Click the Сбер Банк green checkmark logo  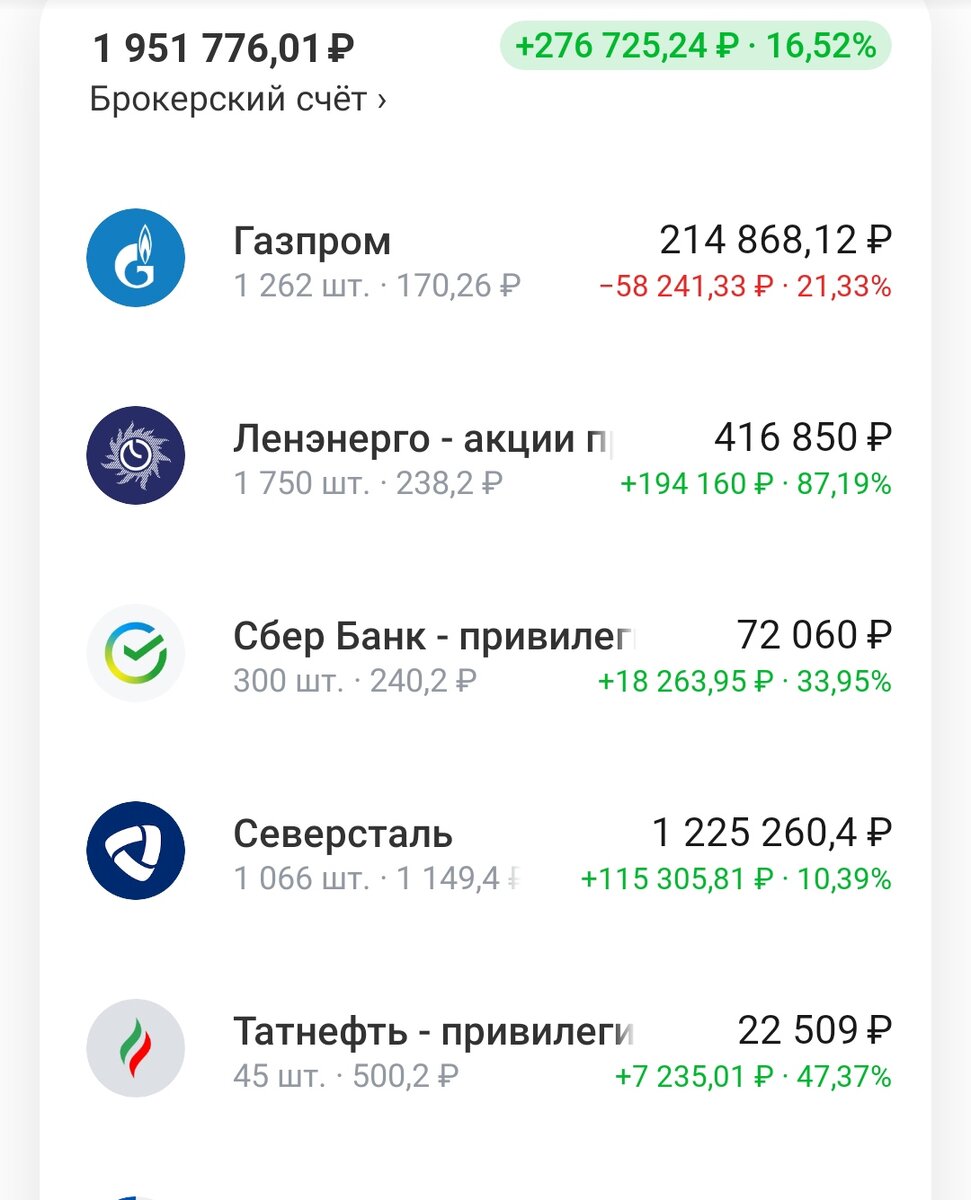coord(136,652)
